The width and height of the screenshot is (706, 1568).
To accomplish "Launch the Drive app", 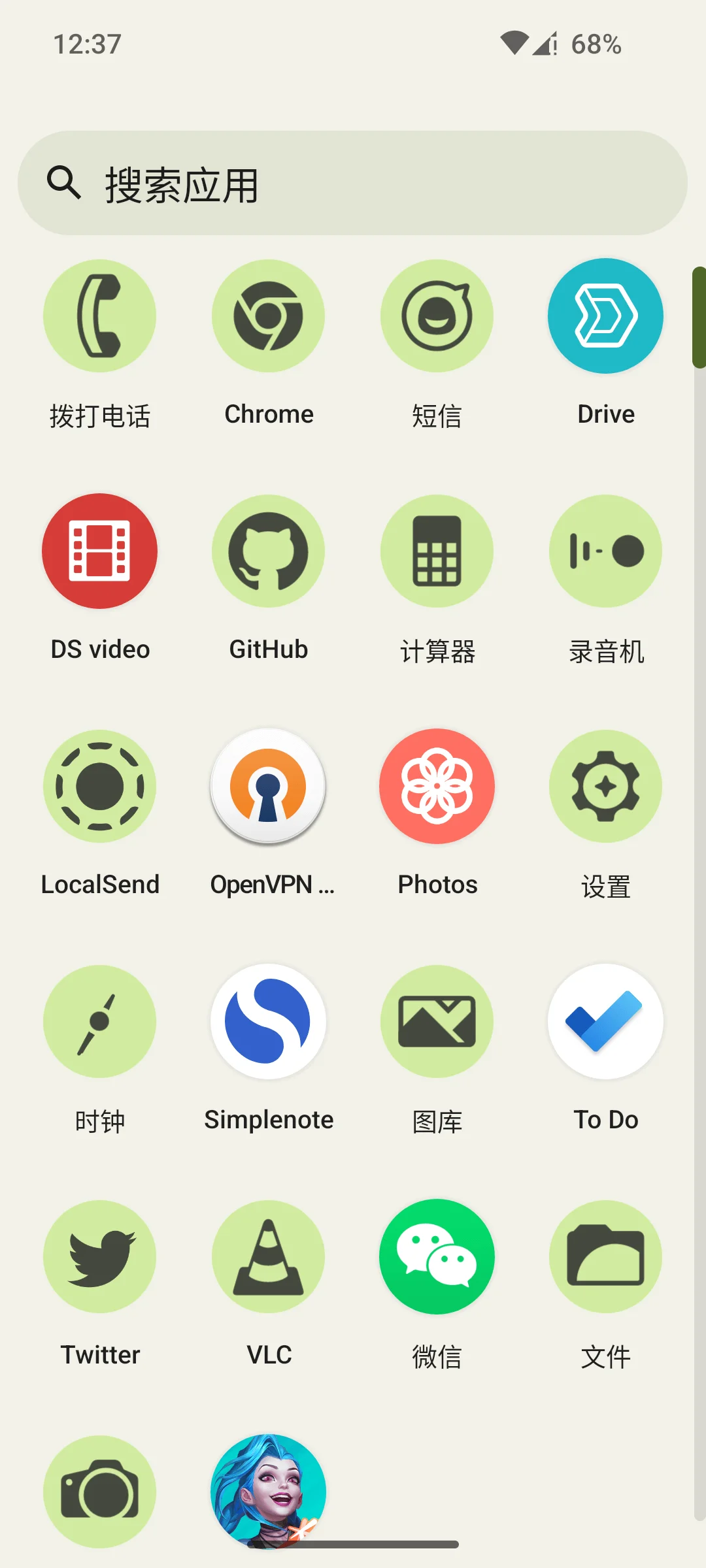I will coord(605,316).
